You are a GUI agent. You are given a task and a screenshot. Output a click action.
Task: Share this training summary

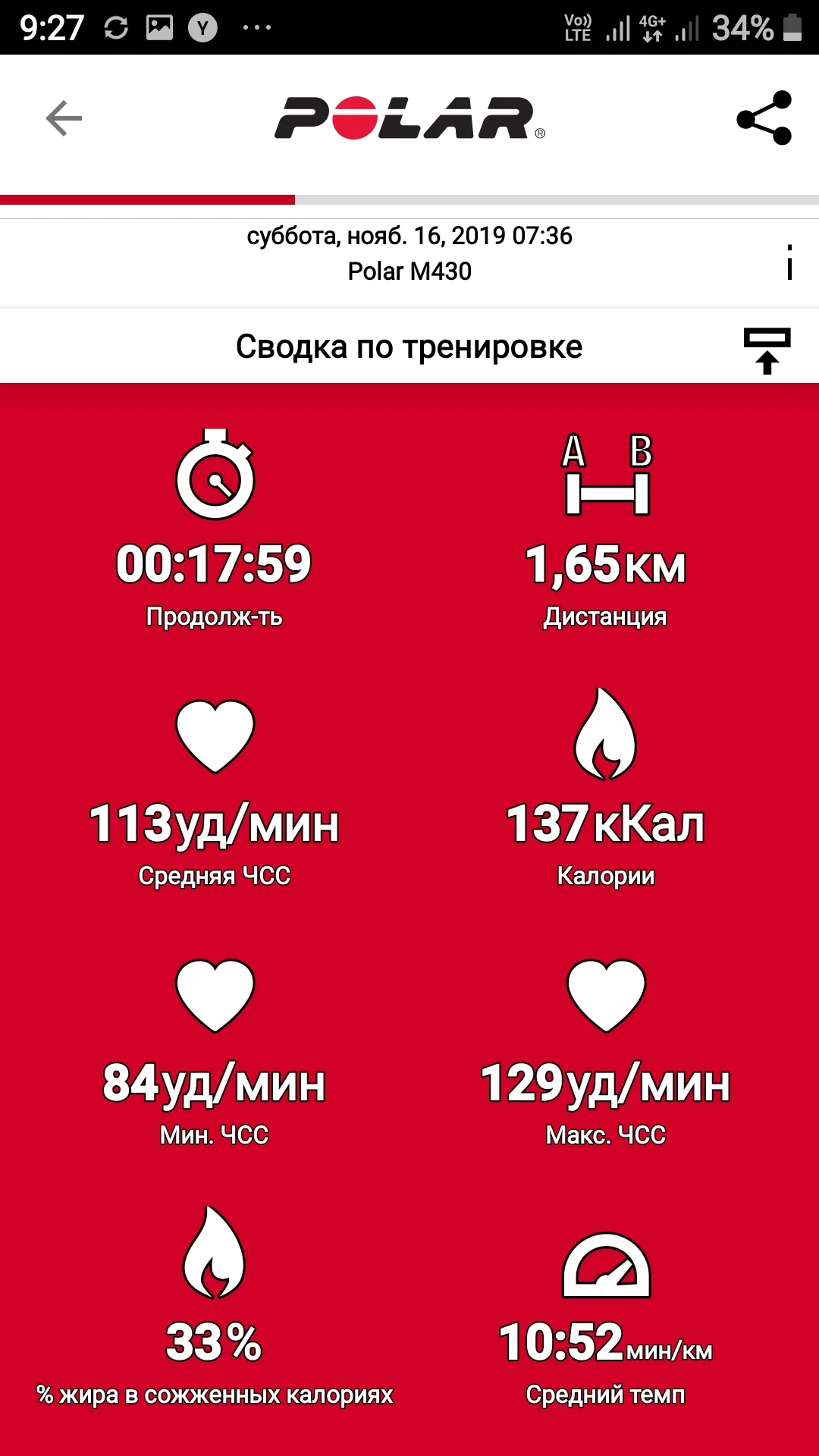click(x=764, y=118)
